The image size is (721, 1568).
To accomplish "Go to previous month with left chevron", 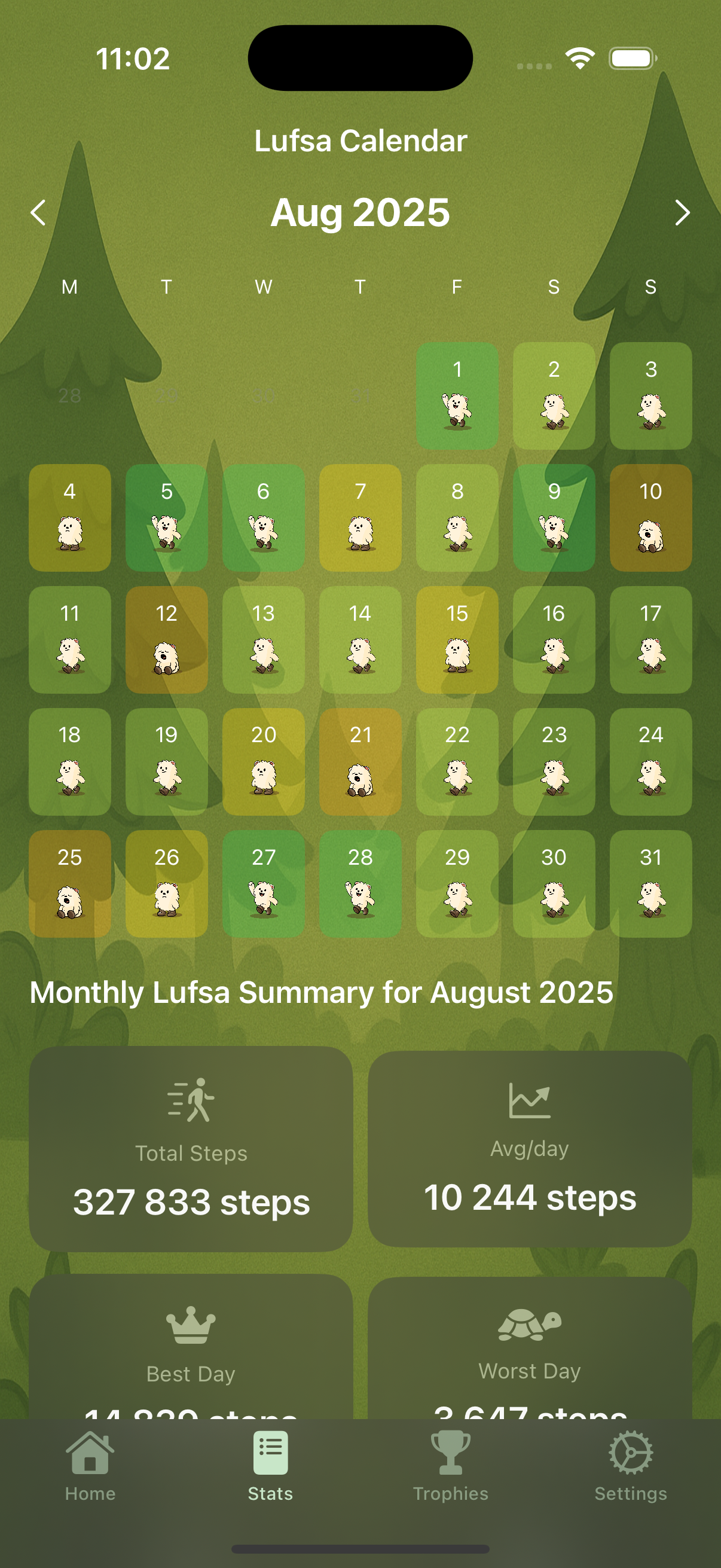I will [x=38, y=213].
